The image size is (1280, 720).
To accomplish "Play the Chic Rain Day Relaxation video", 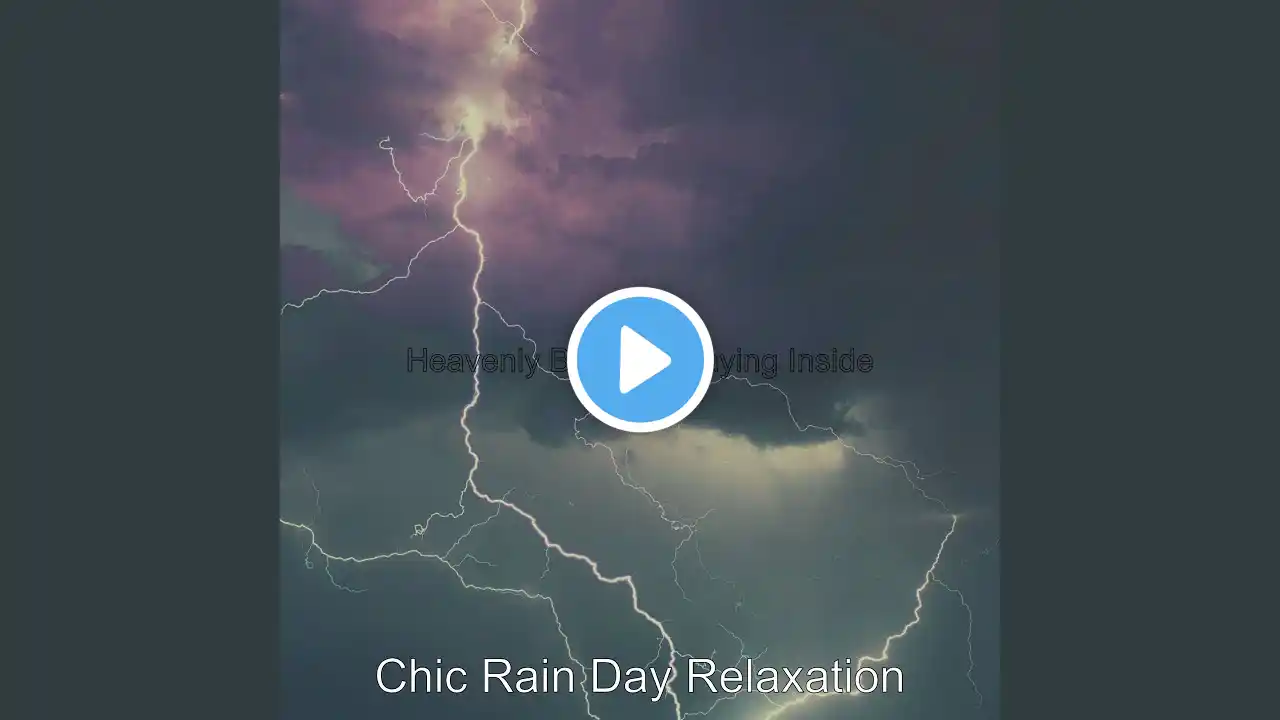I will click(x=640, y=360).
